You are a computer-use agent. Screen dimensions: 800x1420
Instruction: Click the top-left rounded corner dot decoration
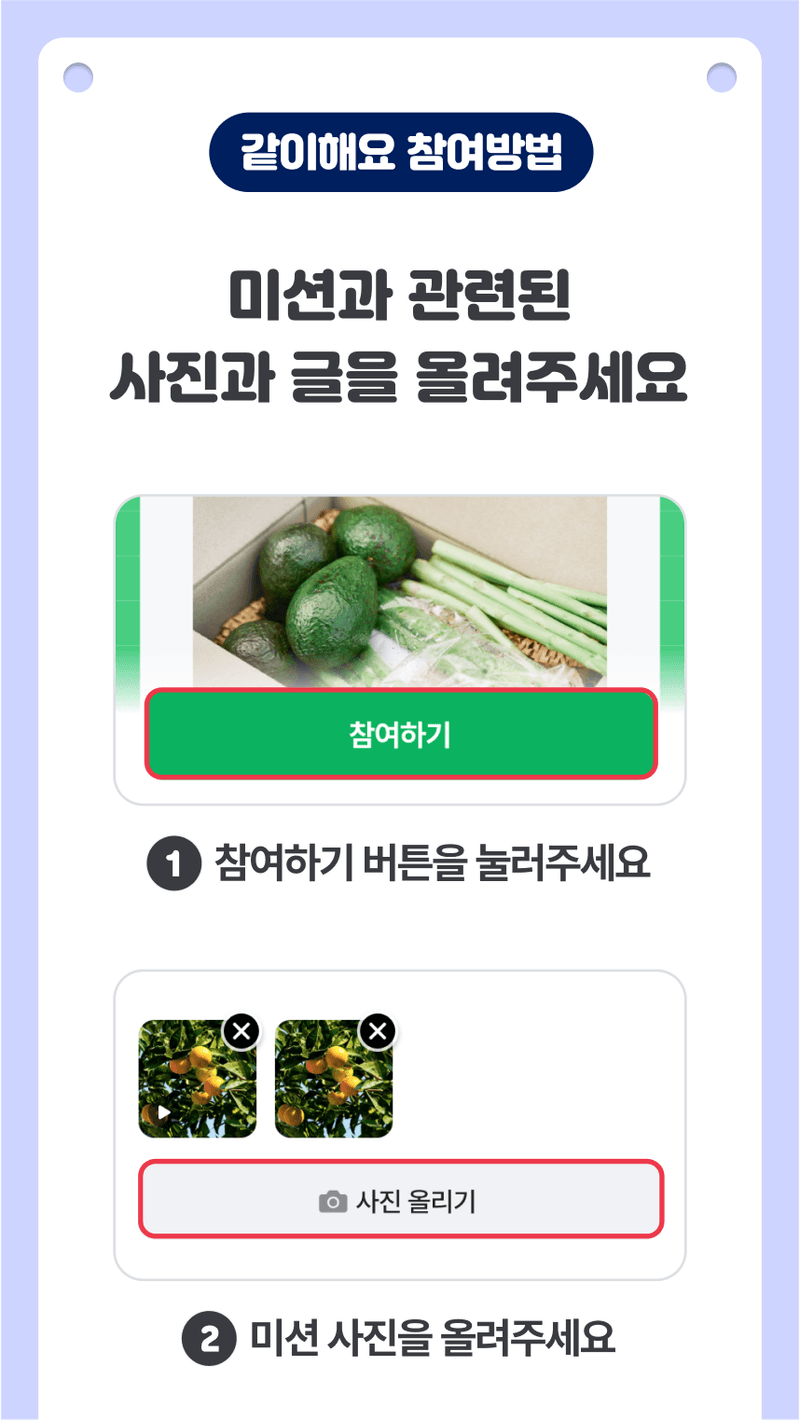(x=78, y=76)
